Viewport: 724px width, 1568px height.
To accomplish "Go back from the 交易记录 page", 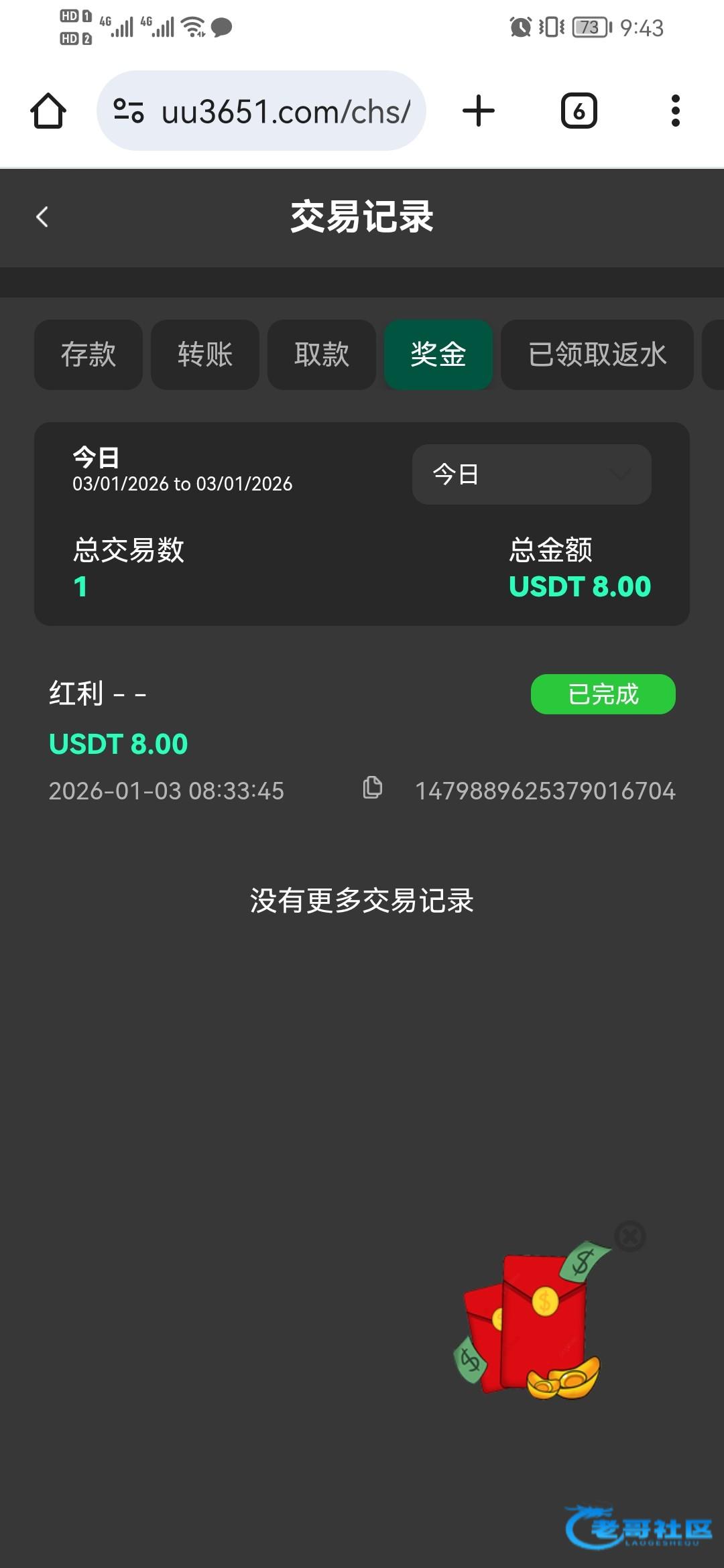I will click(x=42, y=217).
